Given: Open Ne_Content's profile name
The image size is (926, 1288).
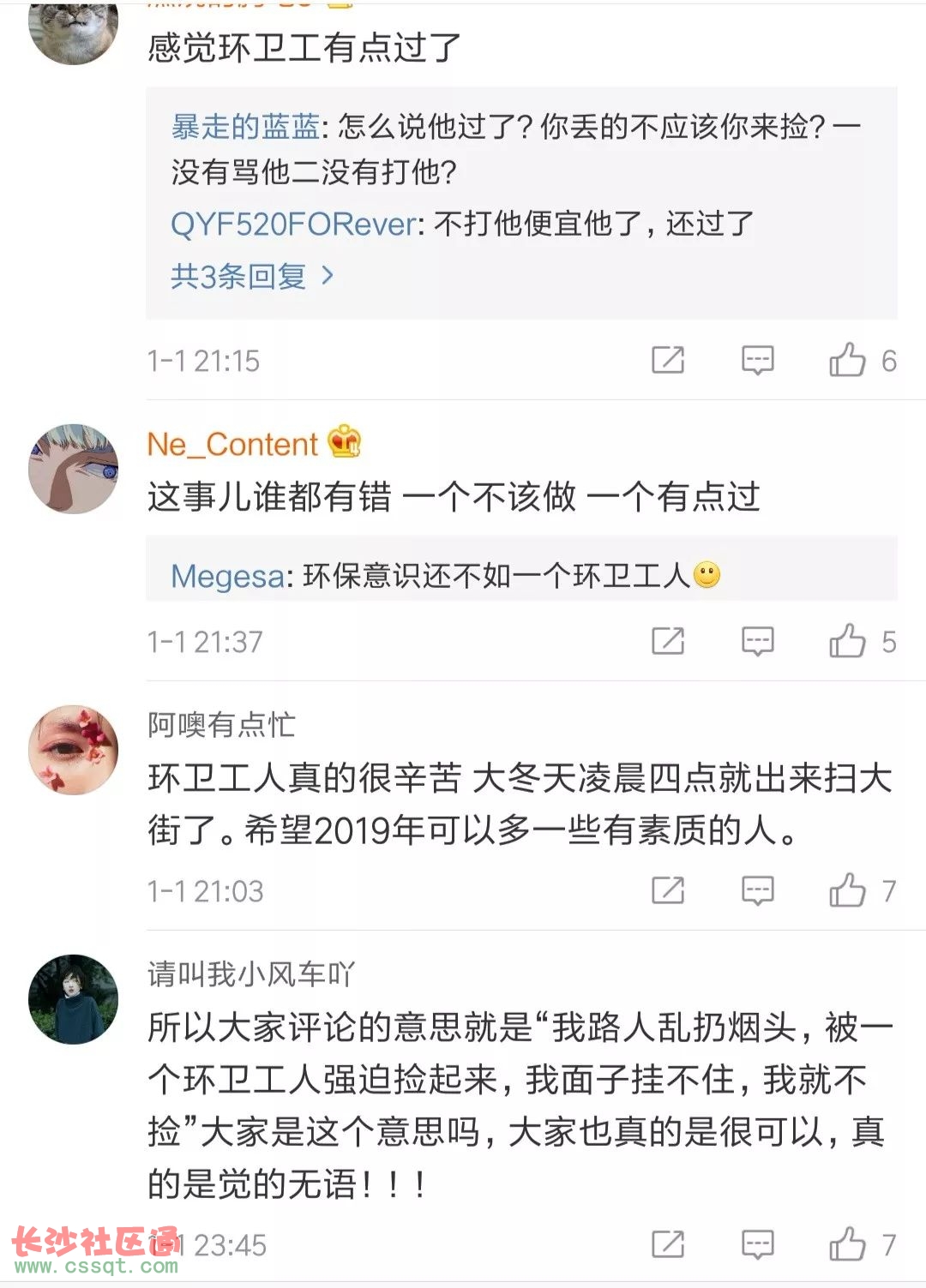Looking at the screenshot, I should pos(232,444).
